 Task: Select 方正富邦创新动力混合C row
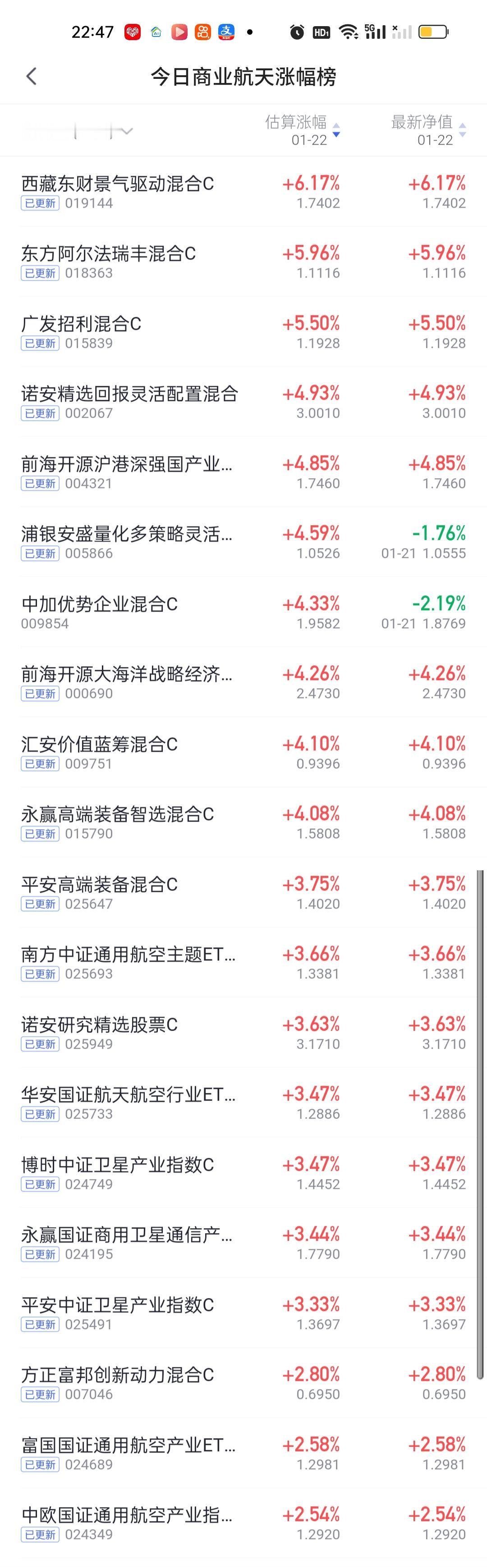pos(243,1383)
